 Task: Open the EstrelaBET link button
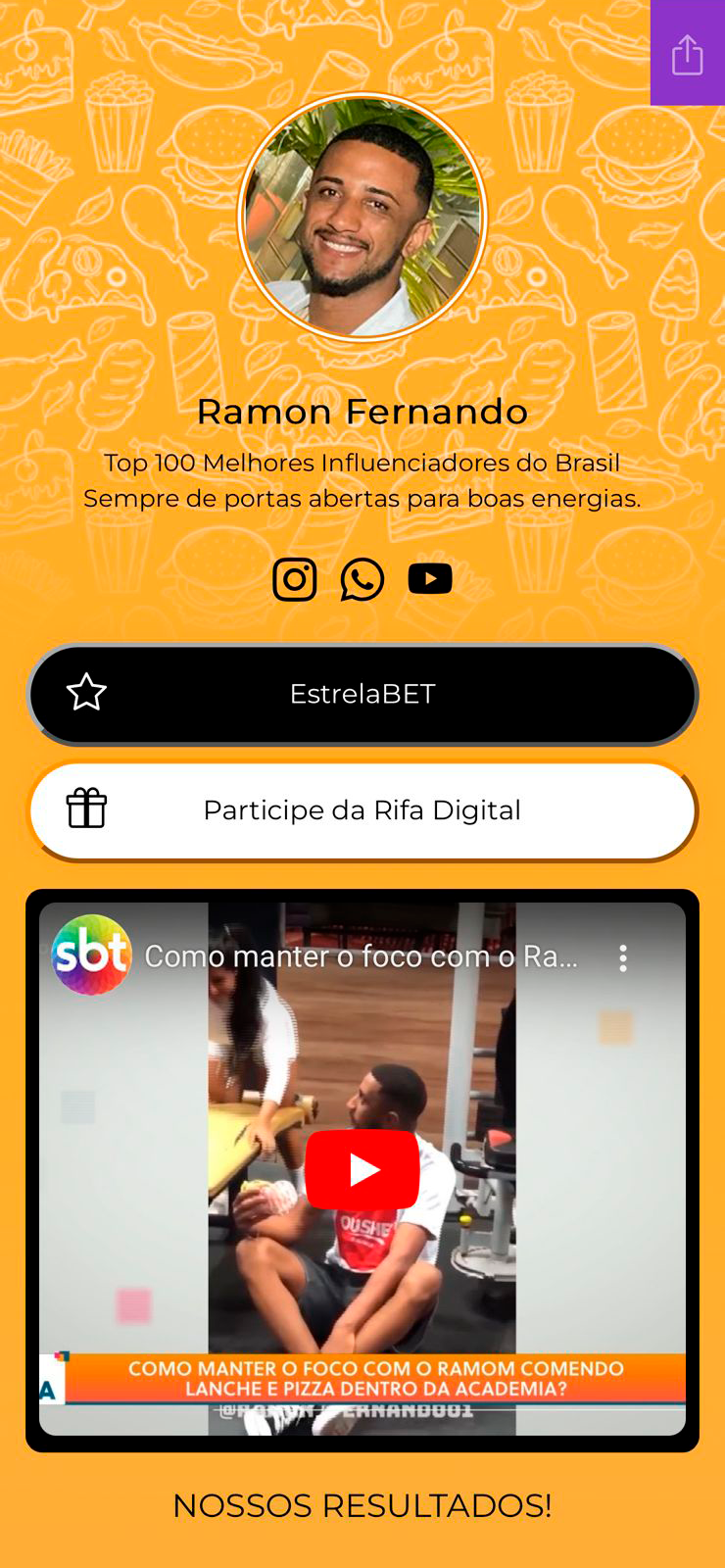[362, 694]
